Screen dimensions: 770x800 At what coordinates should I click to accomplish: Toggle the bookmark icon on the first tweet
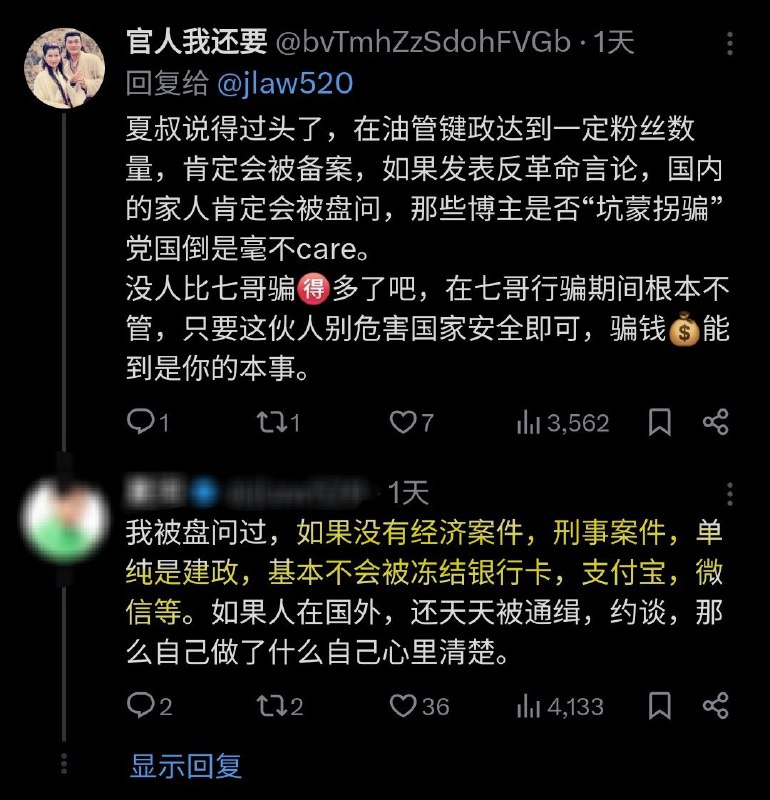click(x=659, y=423)
